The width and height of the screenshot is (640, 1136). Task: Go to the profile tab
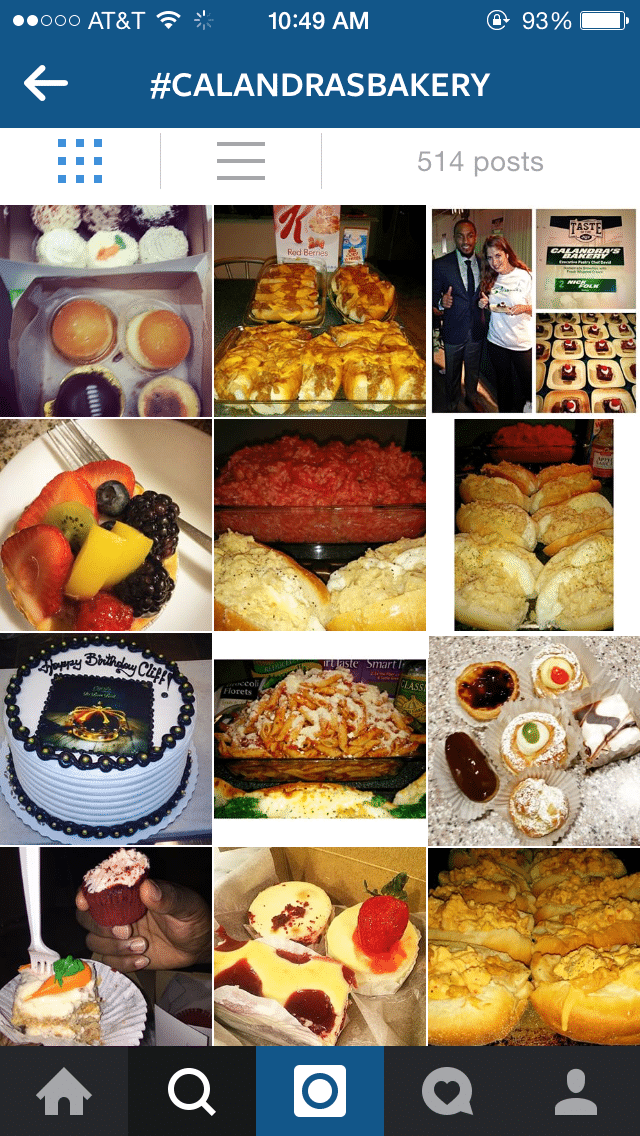tap(576, 1091)
